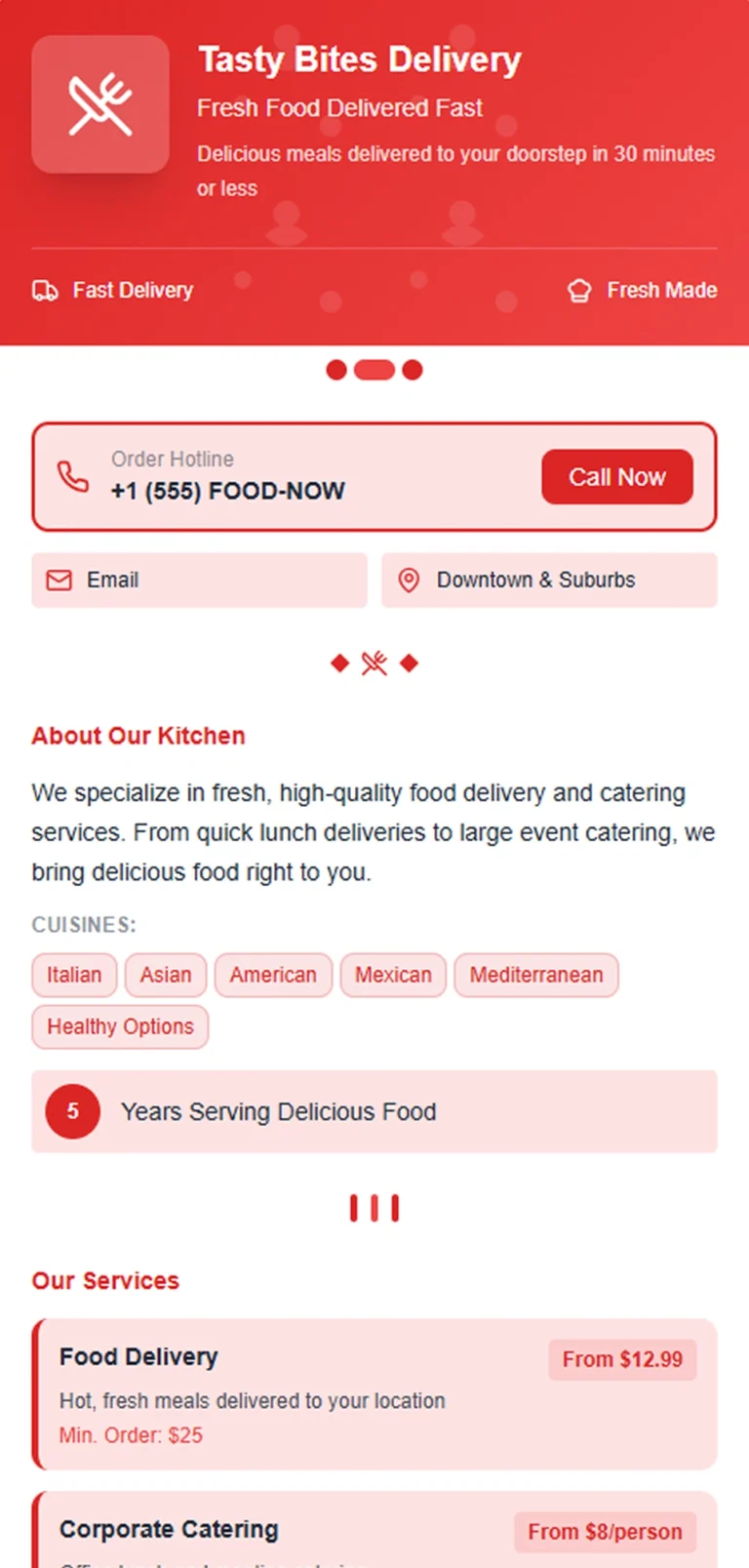Select the Asian cuisine chip
749x1568 pixels.
pos(166,975)
